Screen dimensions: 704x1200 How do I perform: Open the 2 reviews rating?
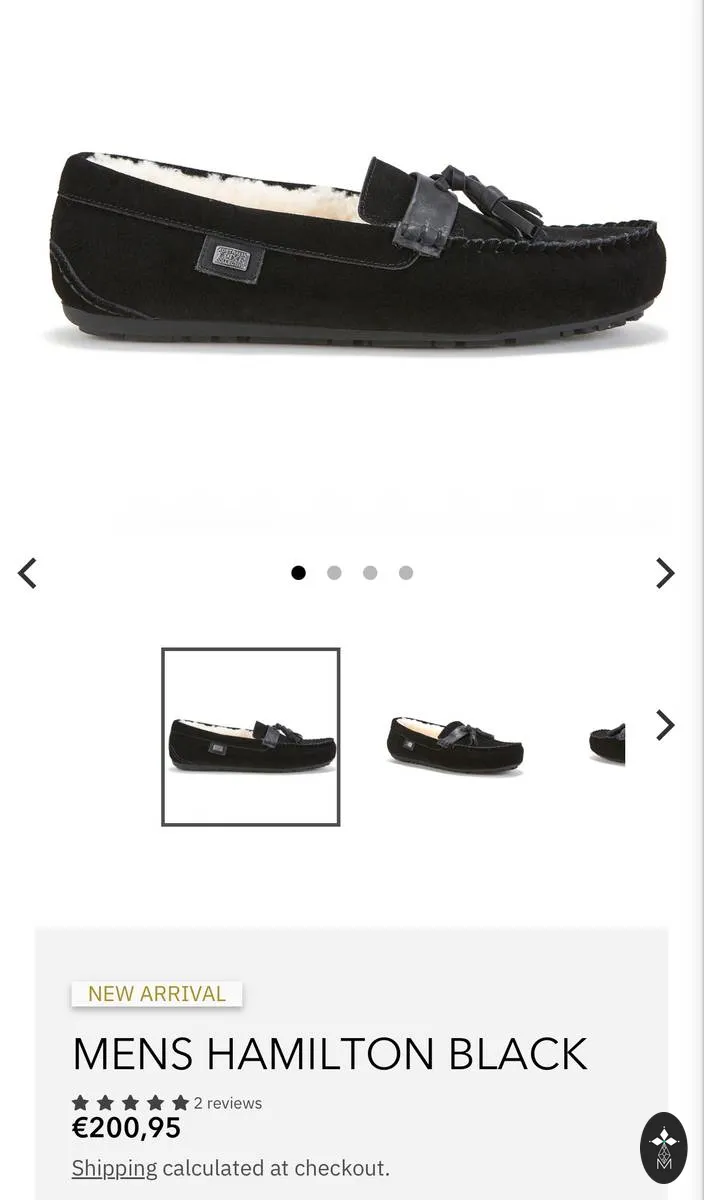pos(167,1103)
